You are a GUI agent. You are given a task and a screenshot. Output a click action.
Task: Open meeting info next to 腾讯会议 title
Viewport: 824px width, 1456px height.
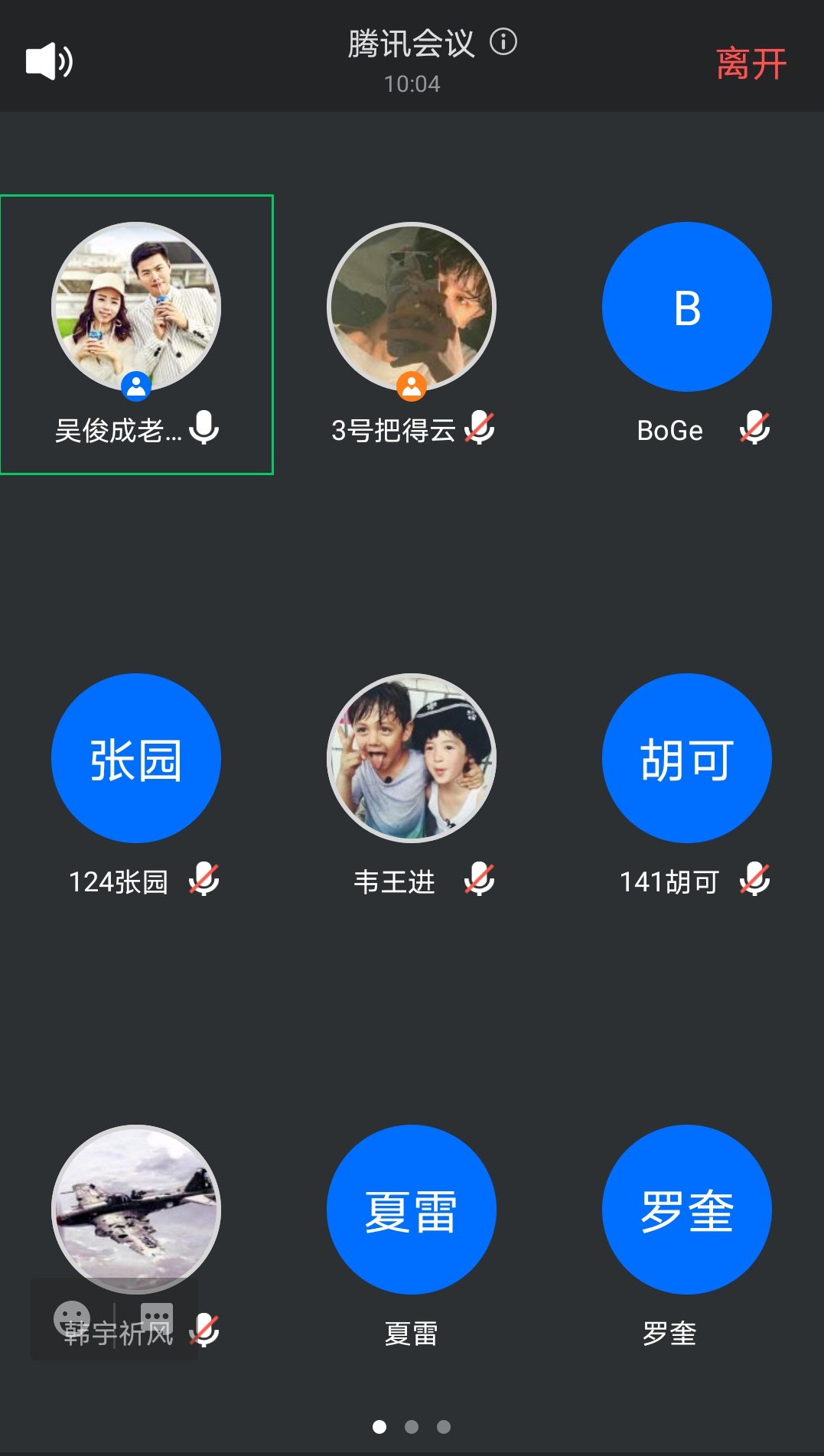(x=503, y=41)
